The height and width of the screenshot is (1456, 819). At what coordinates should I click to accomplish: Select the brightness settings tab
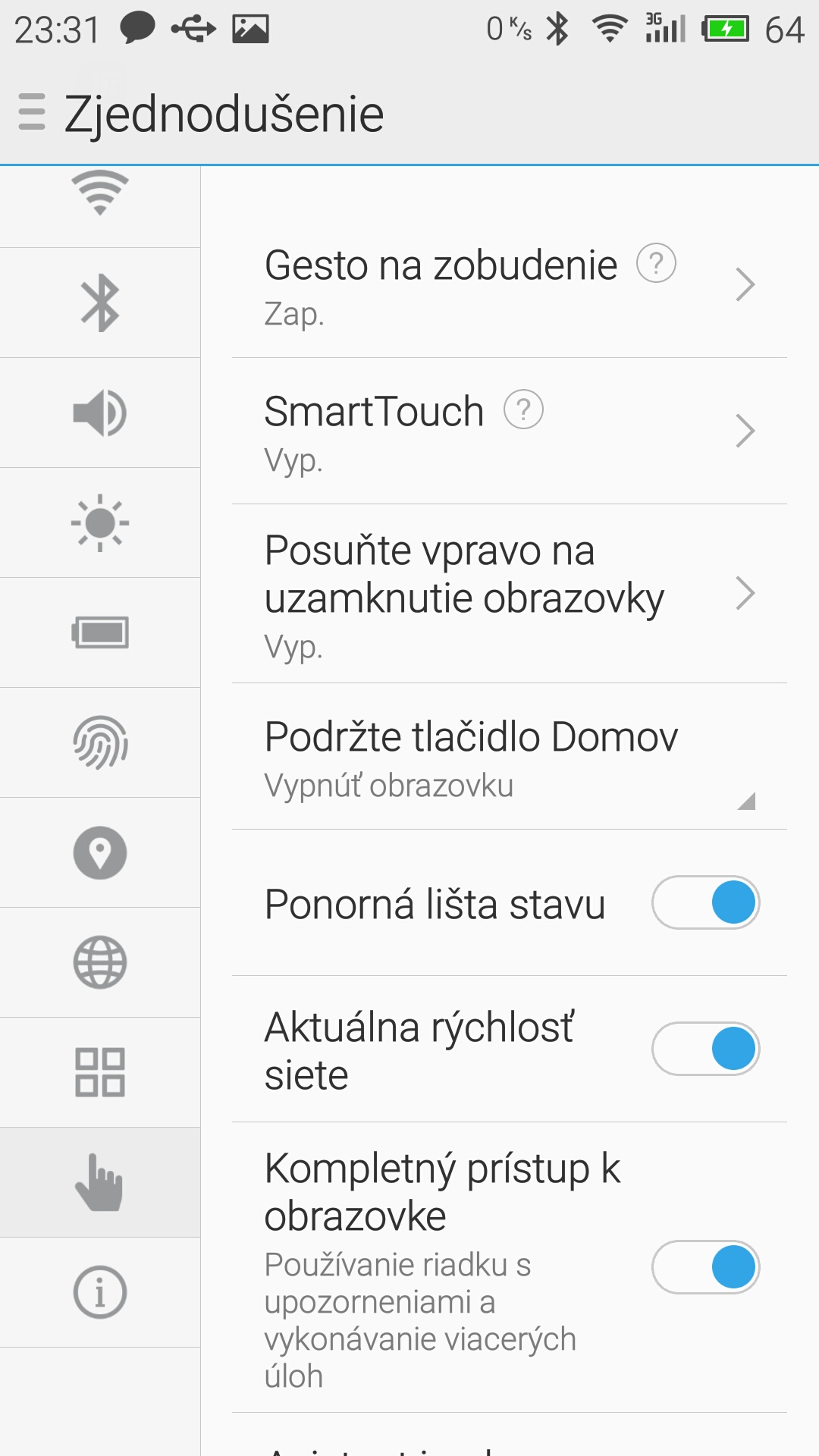pyautogui.click(x=100, y=523)
